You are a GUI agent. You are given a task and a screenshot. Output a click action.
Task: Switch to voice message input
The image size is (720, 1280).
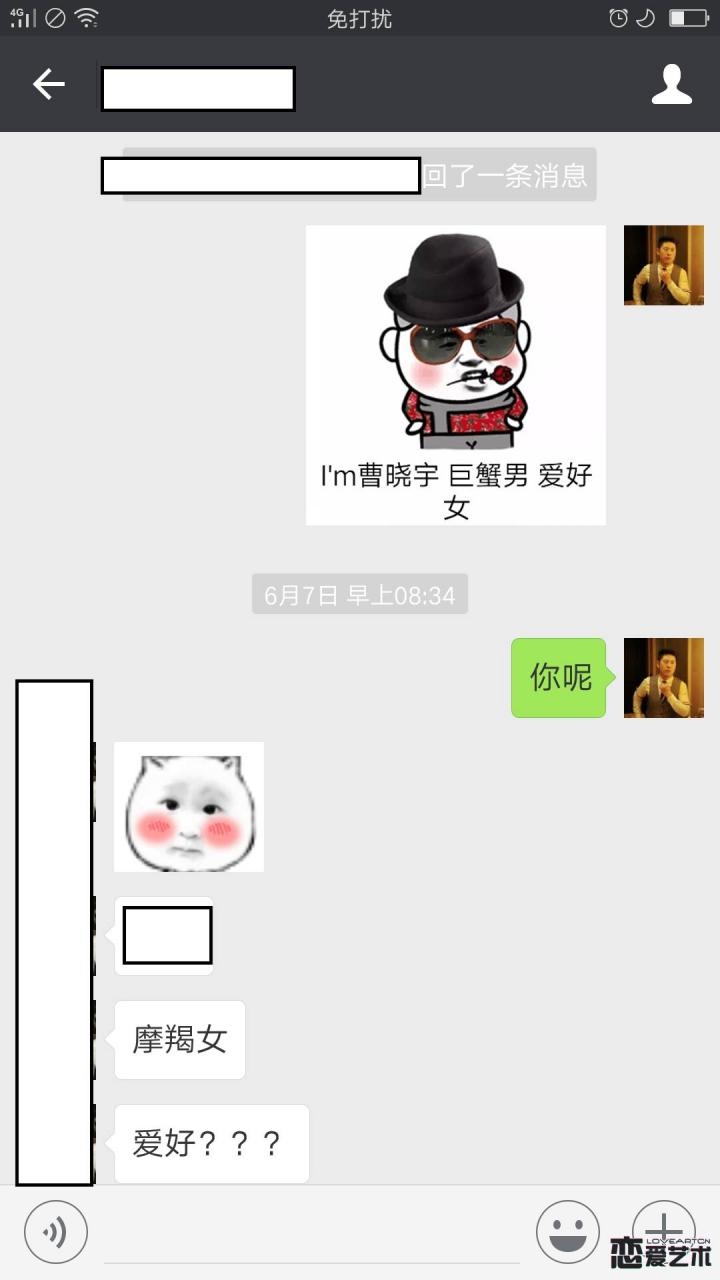point(56,1232)
